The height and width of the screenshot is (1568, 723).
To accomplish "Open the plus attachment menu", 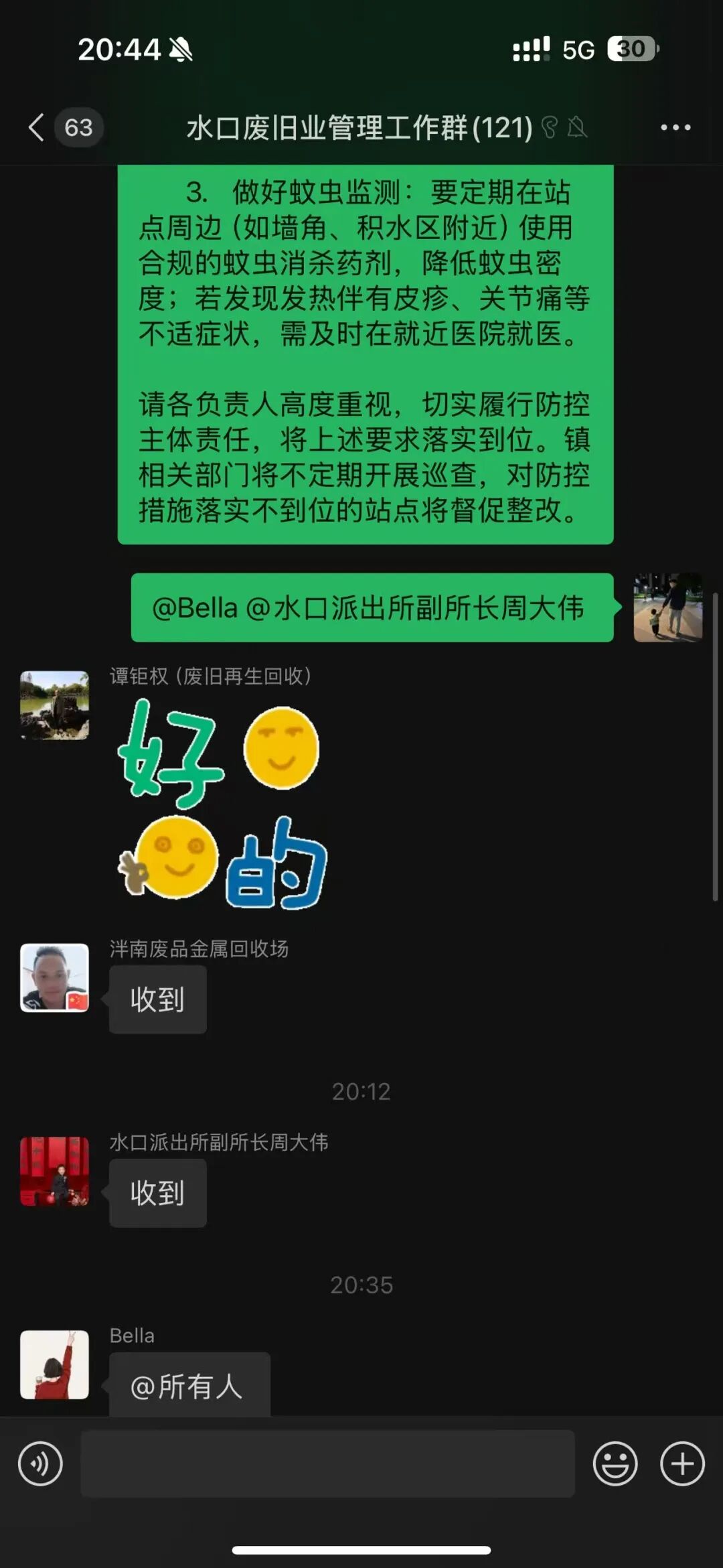I will pos(682,1464).
